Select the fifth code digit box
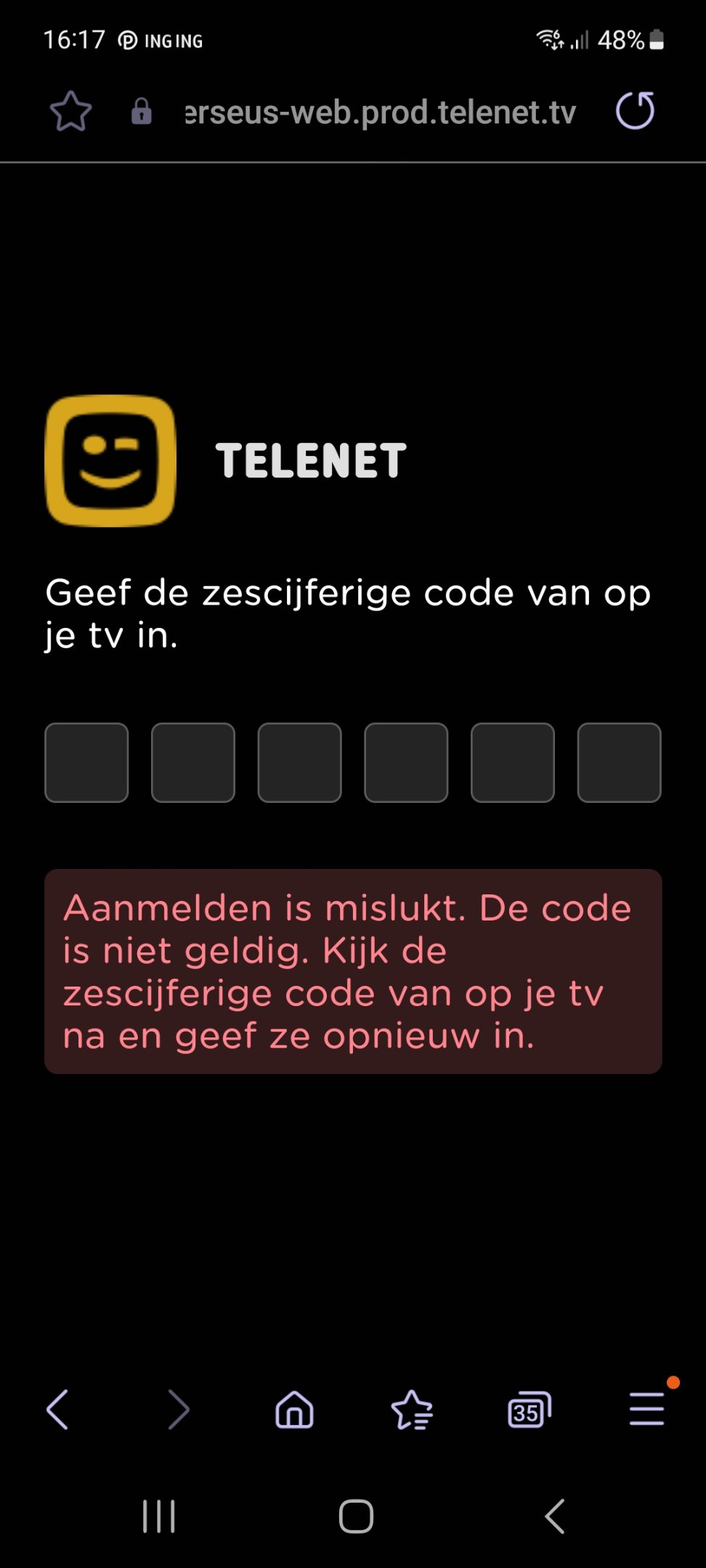Viewport: 706px width, 1568px height. 513,762
